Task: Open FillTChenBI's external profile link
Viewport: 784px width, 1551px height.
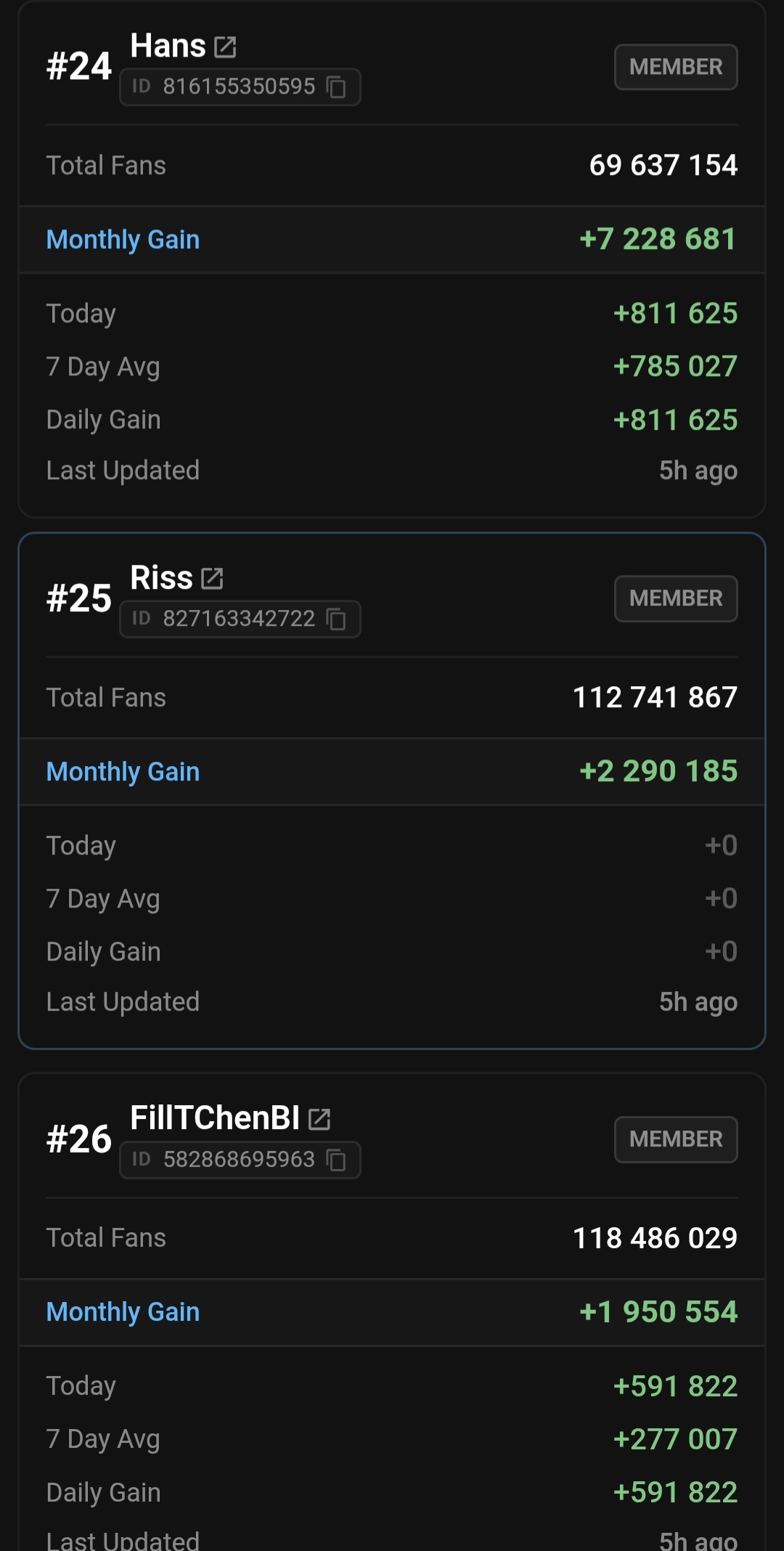Action: click(x=319, y=1119)
